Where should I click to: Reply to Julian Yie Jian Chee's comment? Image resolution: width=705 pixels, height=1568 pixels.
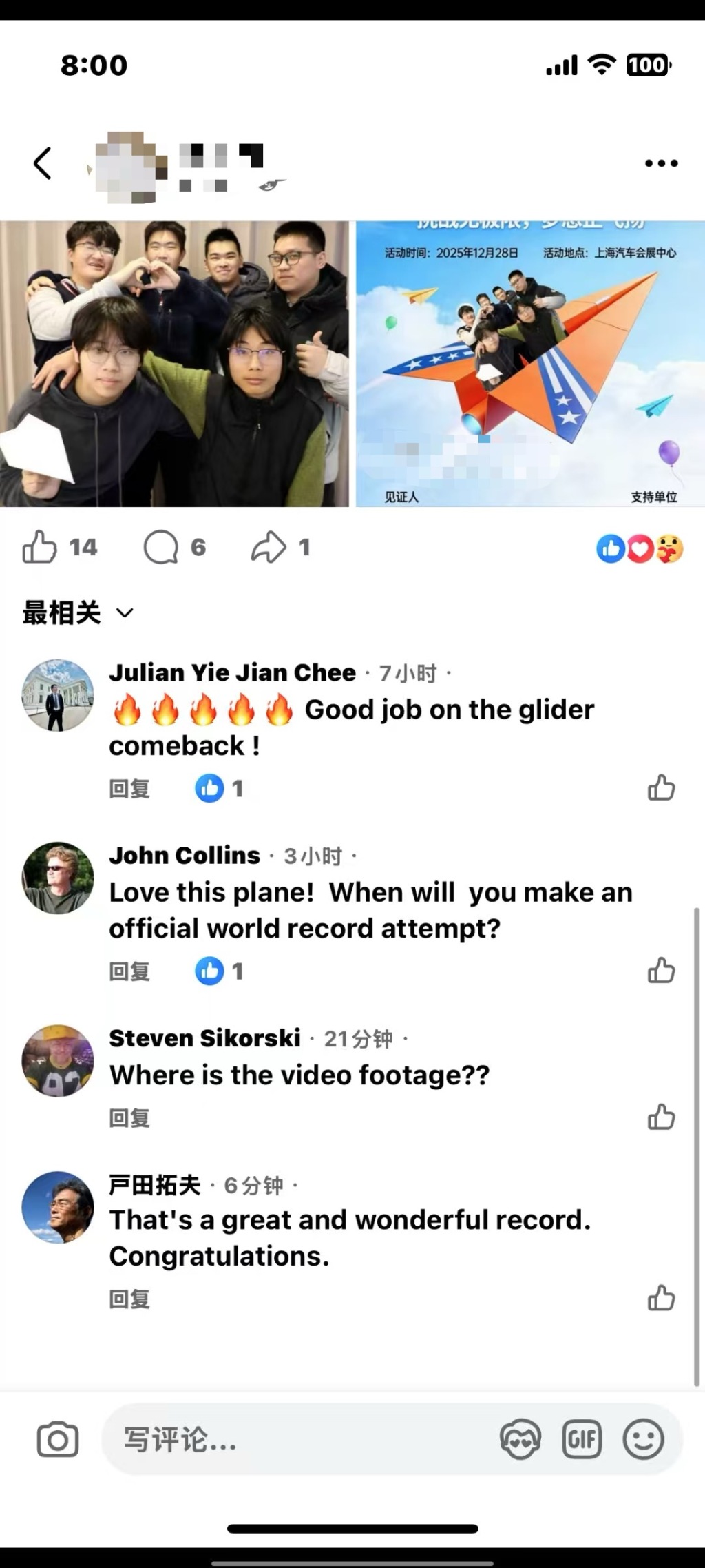click(x=129, y=789)
